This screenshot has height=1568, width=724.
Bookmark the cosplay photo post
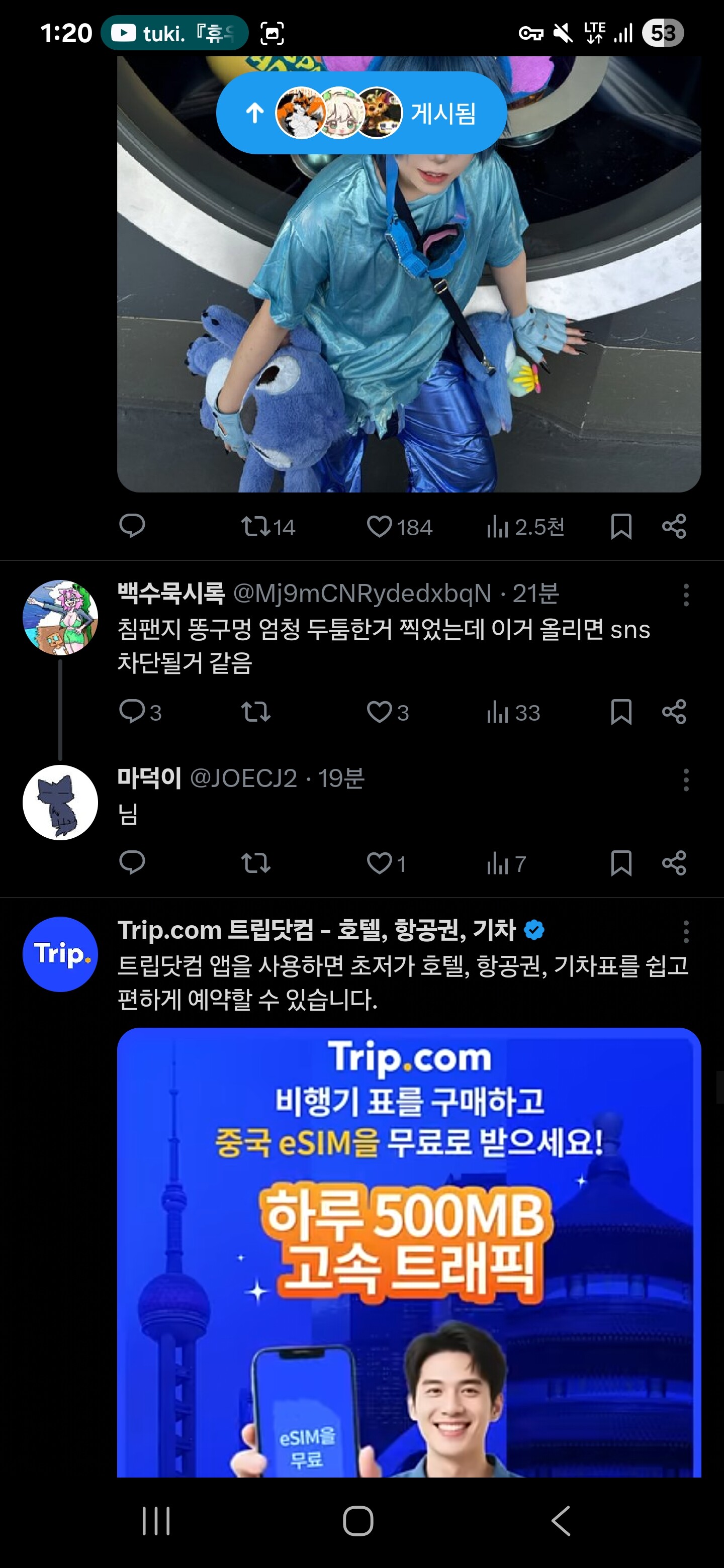[x=620, y=527]
